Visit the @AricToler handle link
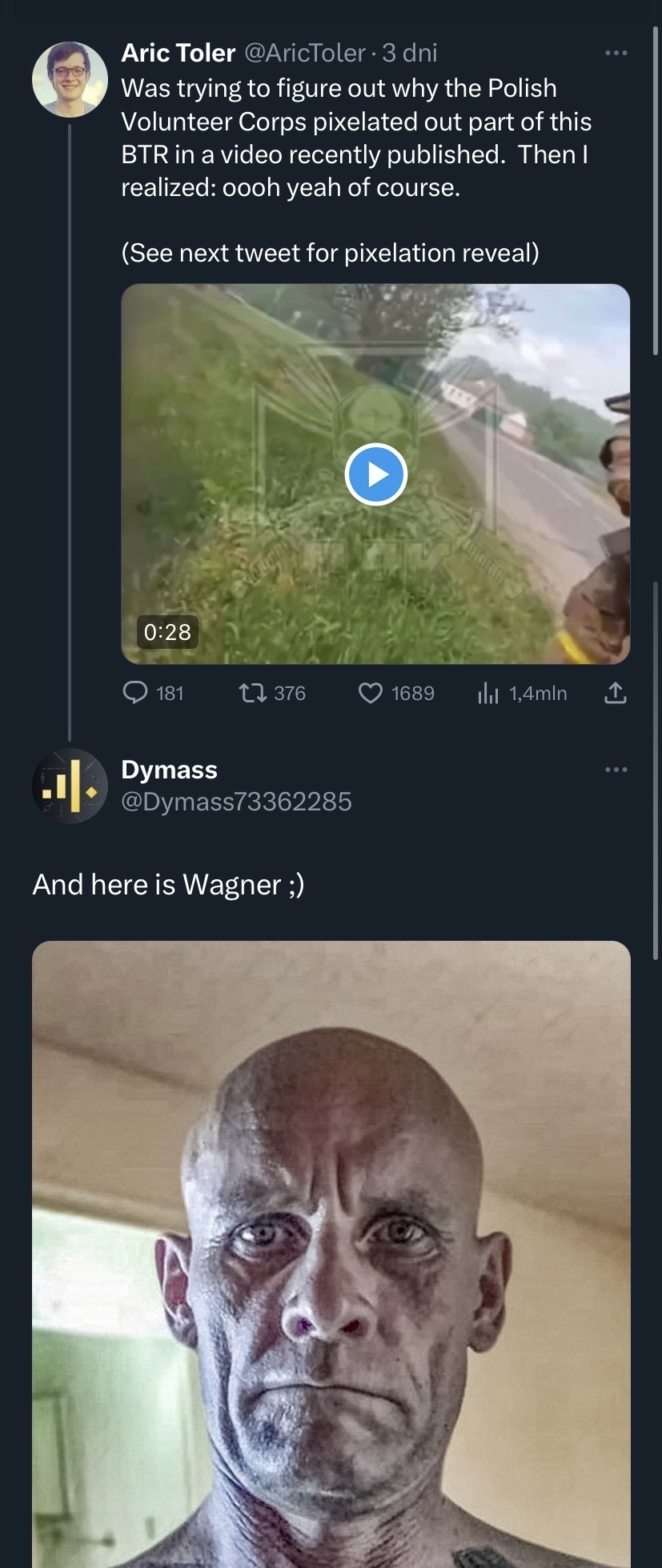 click(304, 53)
